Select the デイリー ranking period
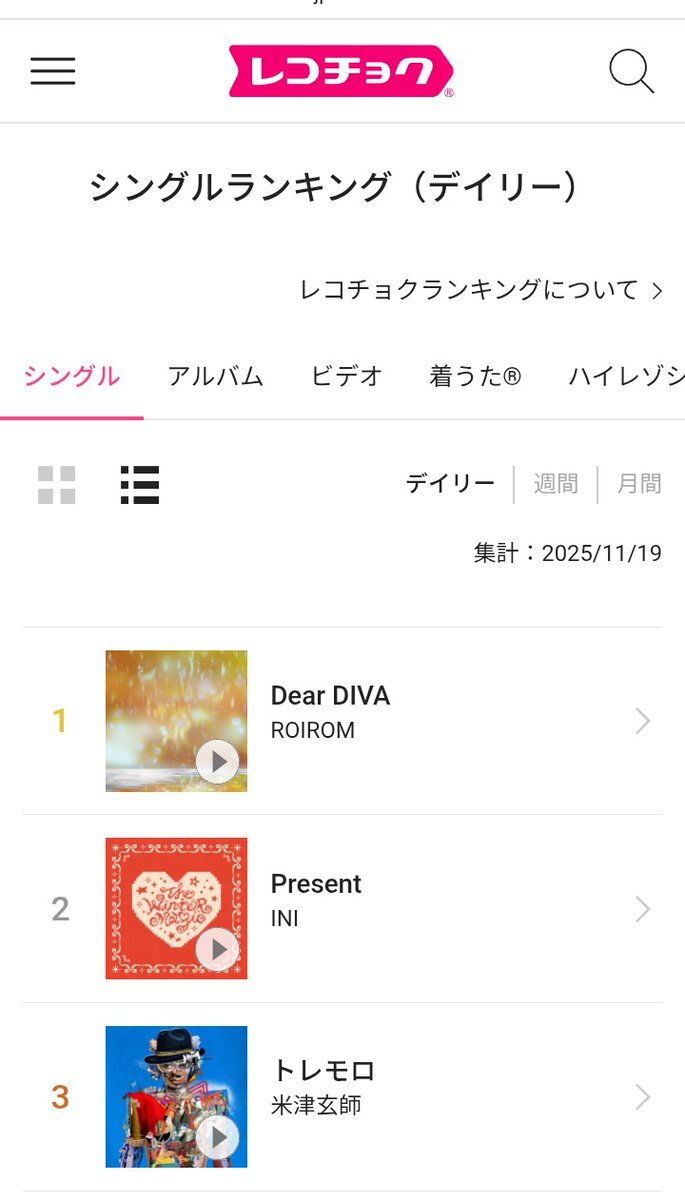The width and height of the screenshot is (685, 1200). [450, 484]
